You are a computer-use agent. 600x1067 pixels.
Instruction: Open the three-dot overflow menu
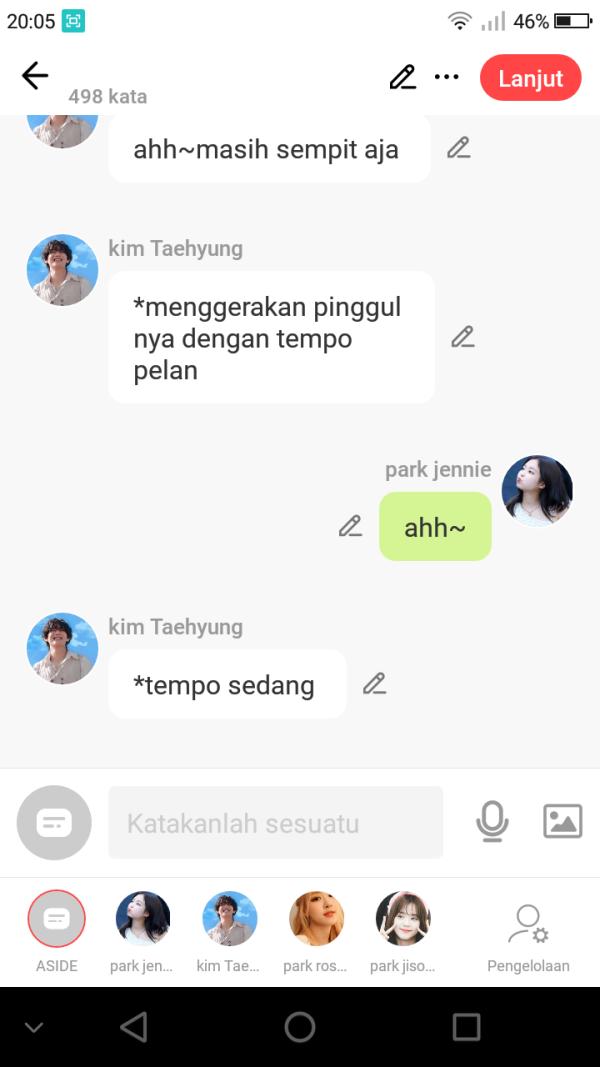[x=446, y=77]
